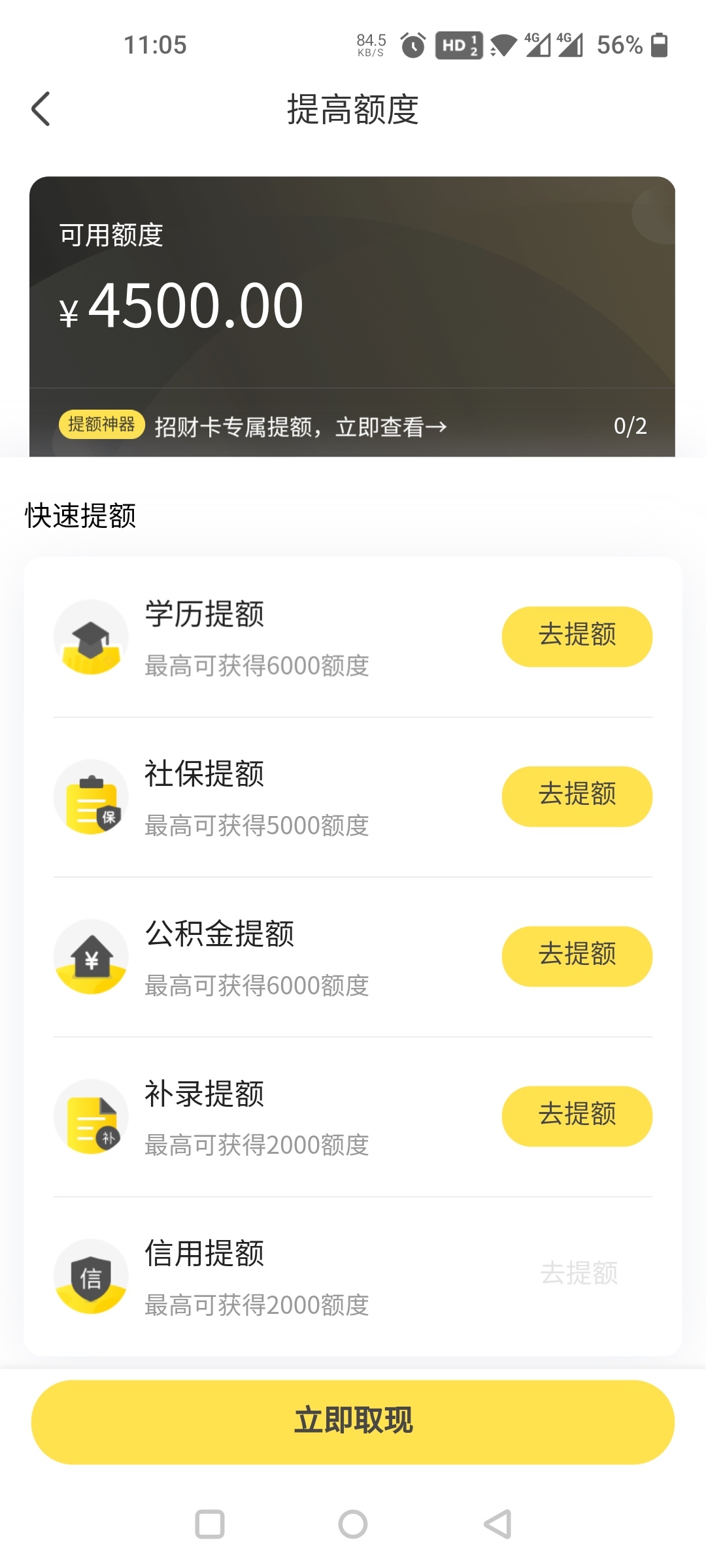This screenshot has width=706, height=1568.
Task: Tap the greyed 去提额 for 信用提额
Action: click(x=579, y=1273)
